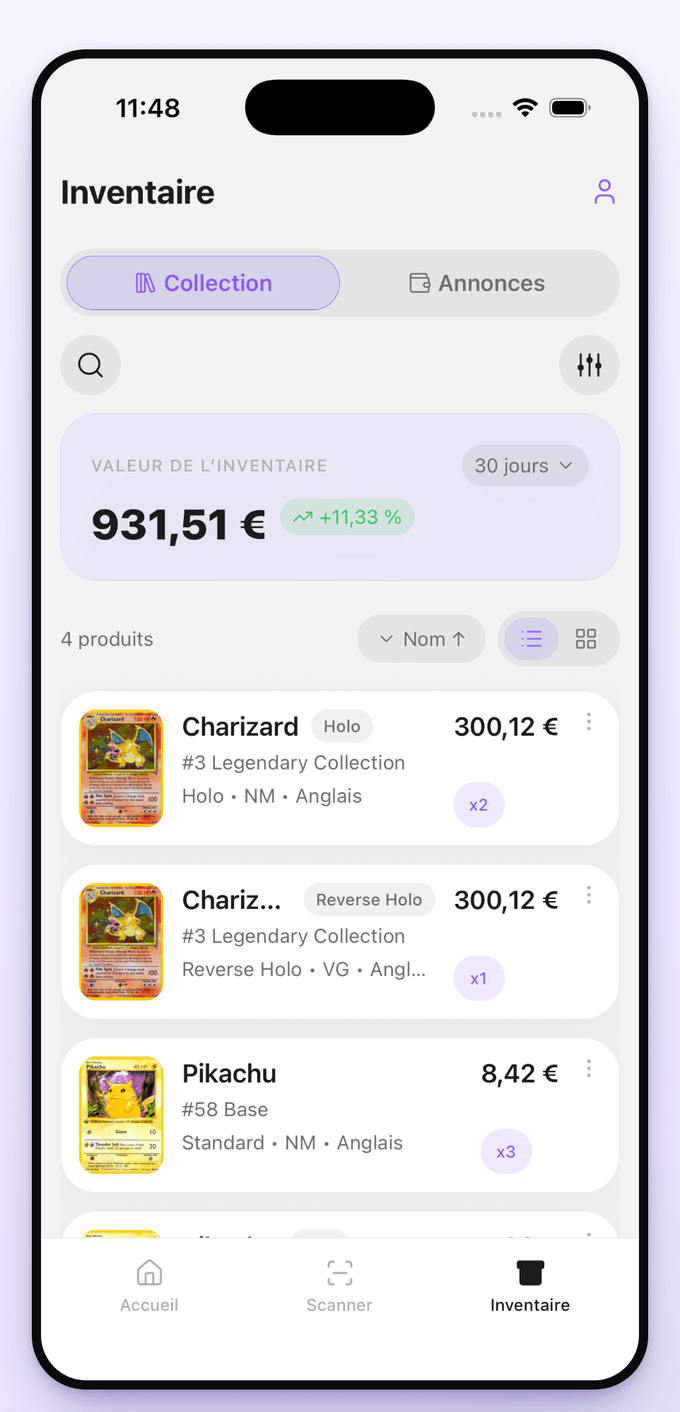
Task: Go to the Accueil tab
Action: pos(149,1286)
